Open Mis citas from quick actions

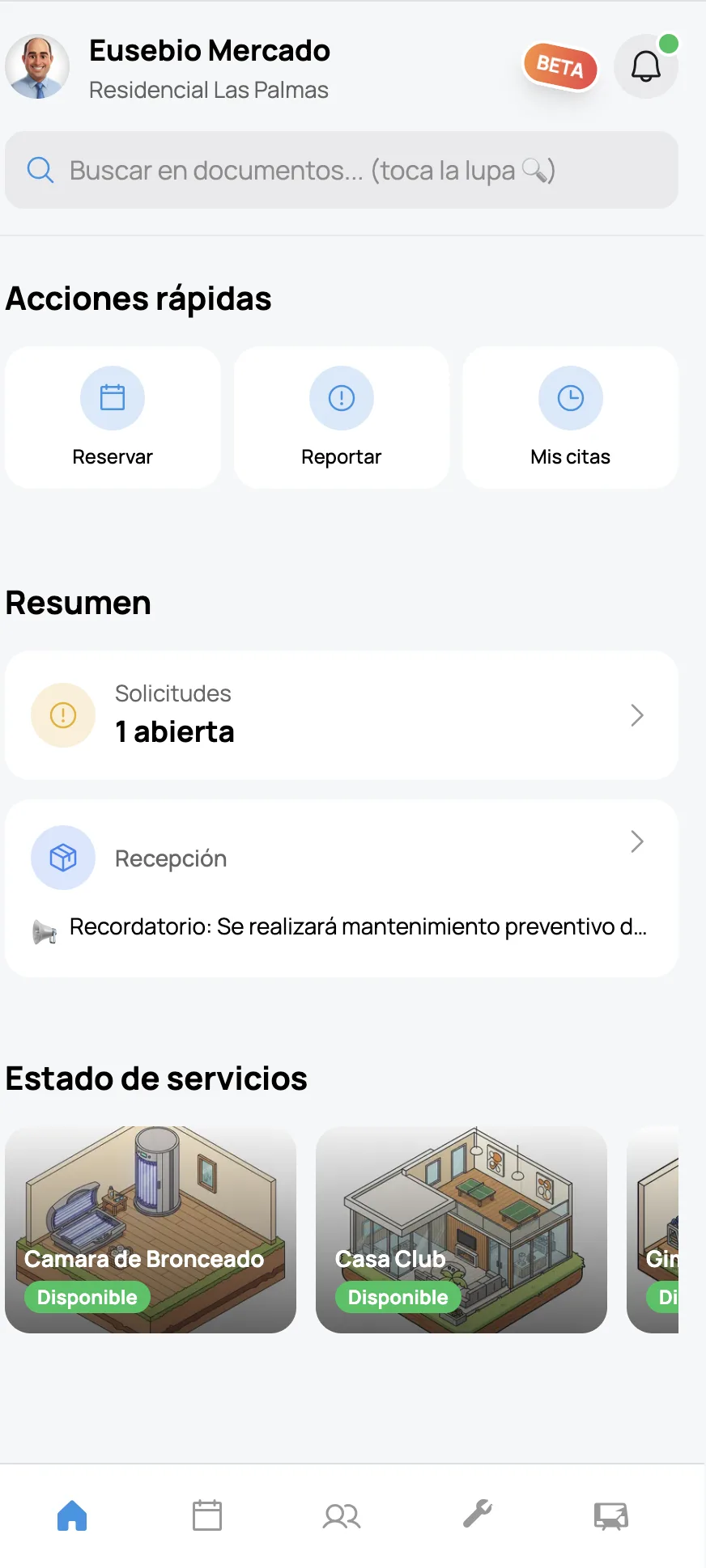click(570, 417)
